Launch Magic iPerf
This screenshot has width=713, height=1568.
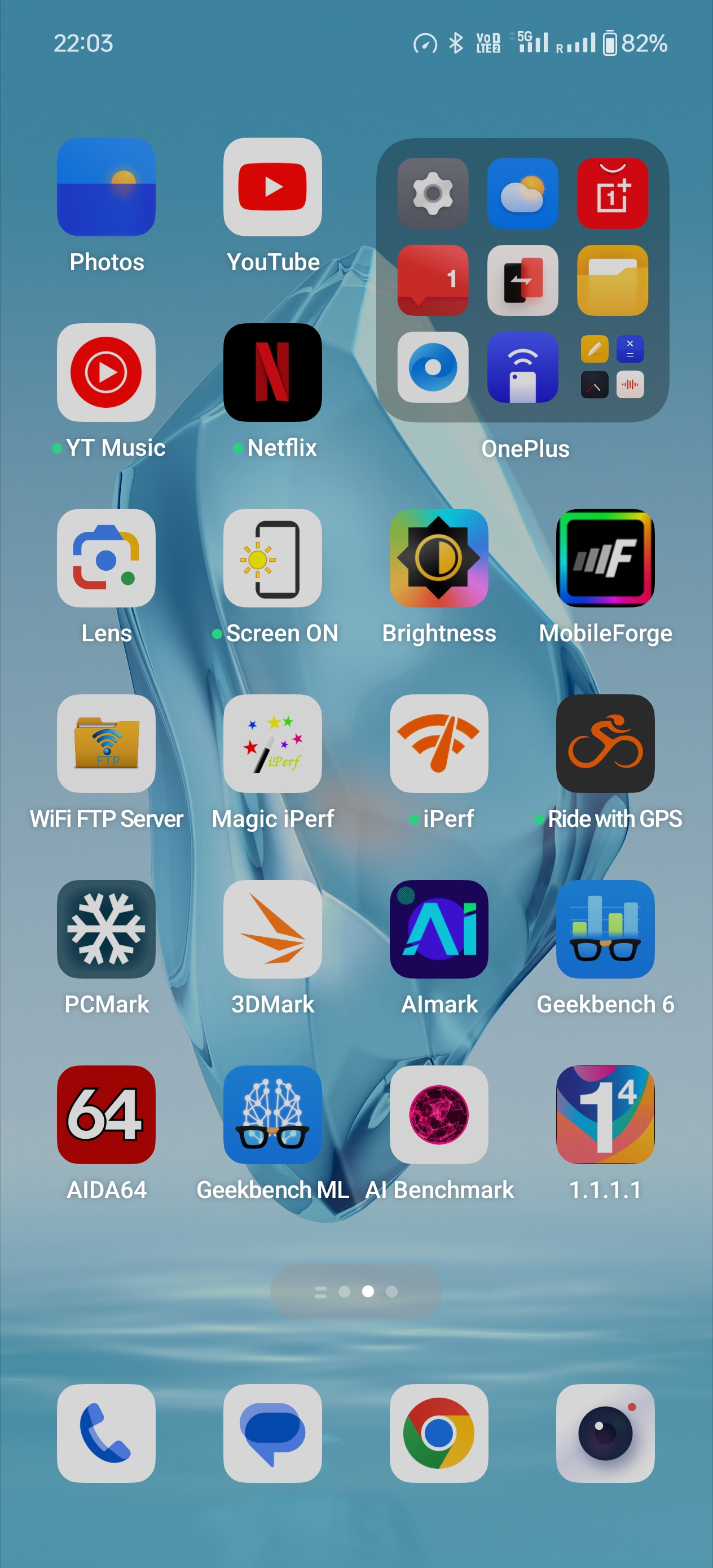click(273, 744)
